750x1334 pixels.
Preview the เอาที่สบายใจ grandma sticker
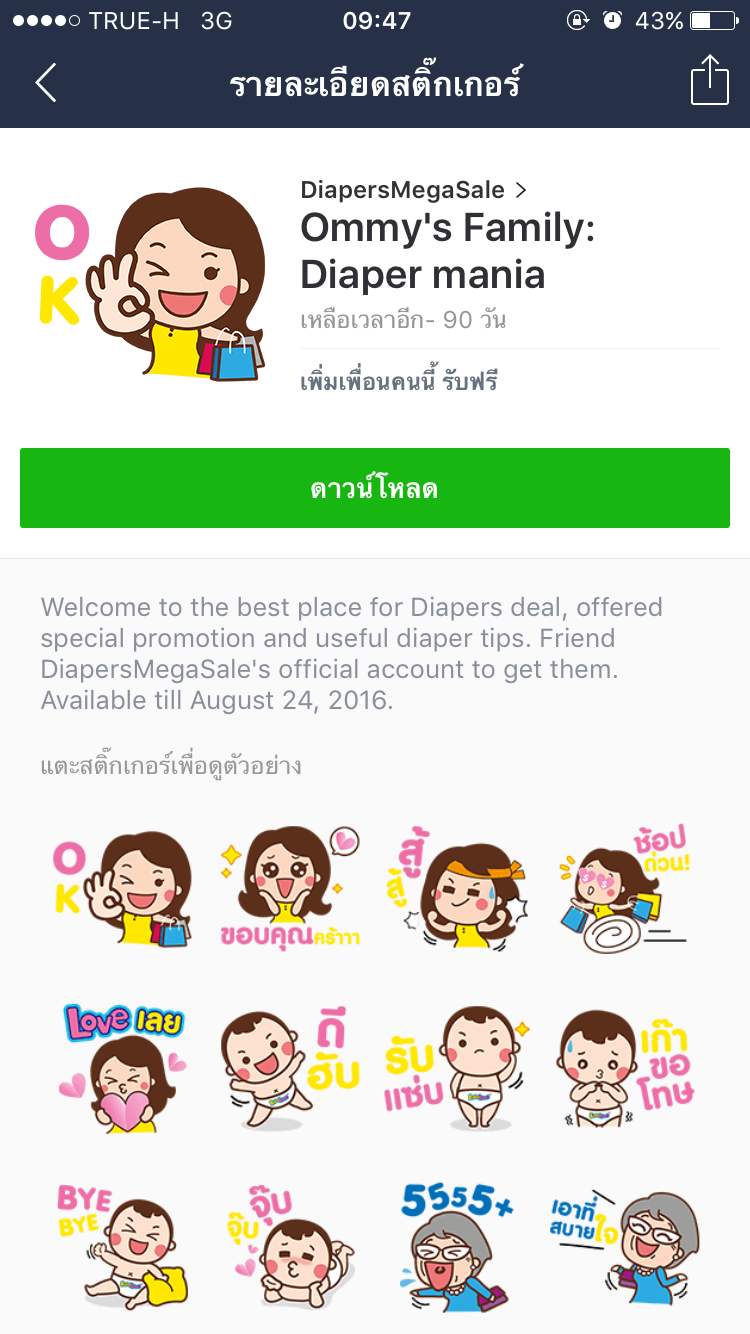pyautogui.click(x=625, y=1245)
